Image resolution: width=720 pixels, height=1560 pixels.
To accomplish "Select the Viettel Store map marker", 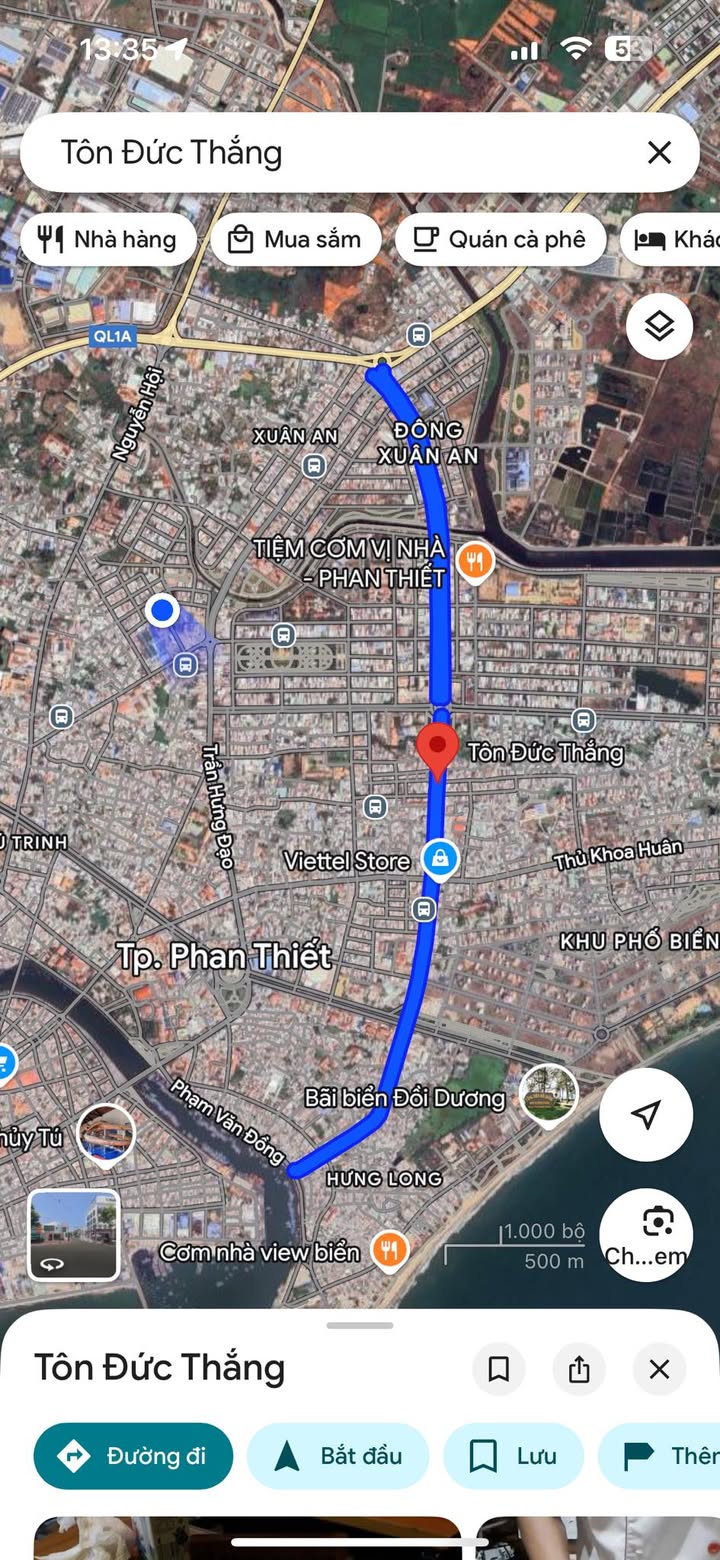I will click(439, 859).
